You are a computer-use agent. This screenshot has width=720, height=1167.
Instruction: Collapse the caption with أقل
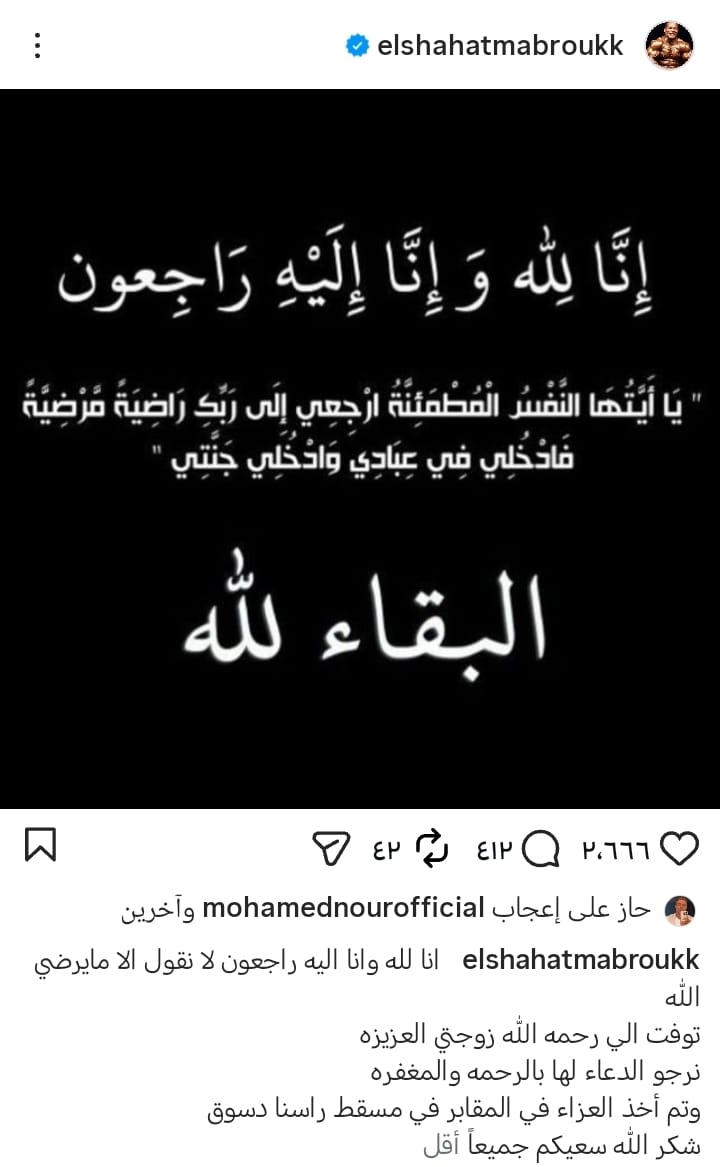pos(439,1146)
